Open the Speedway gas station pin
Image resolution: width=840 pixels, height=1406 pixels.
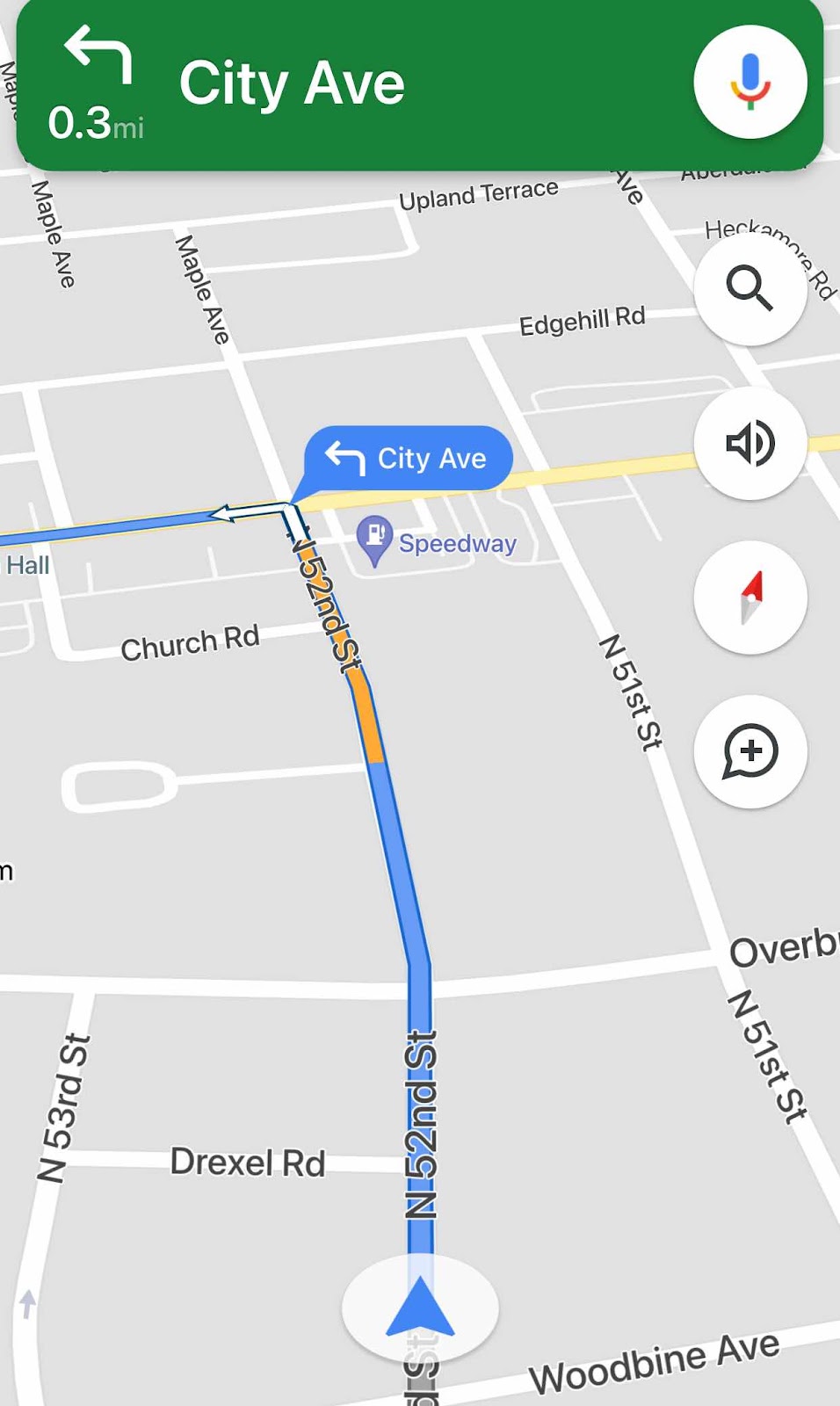pos(374,538)
